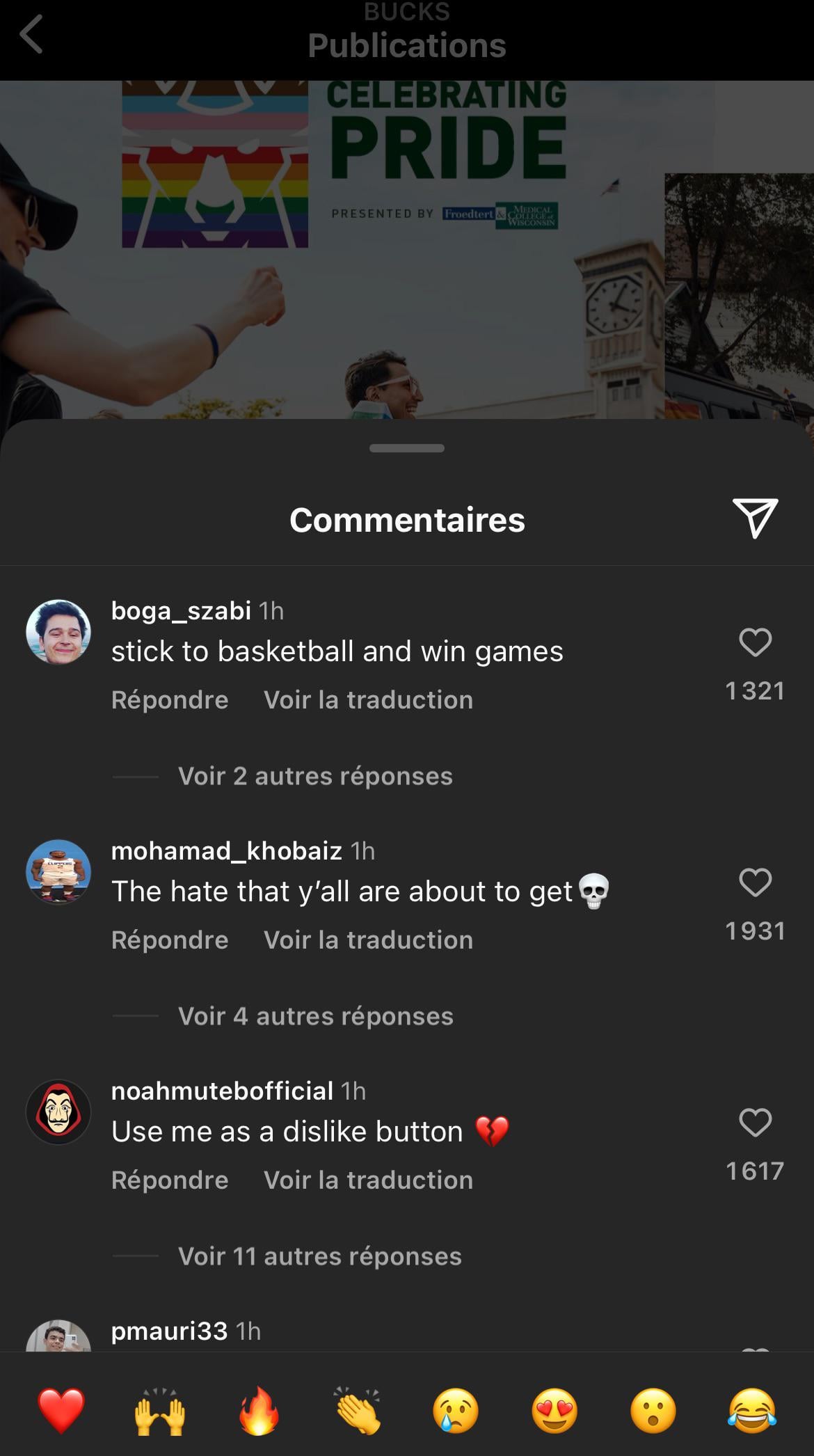Share the post via the paper plane icon
Viewport: 814px width, 1456px height.
pos(755,519)
